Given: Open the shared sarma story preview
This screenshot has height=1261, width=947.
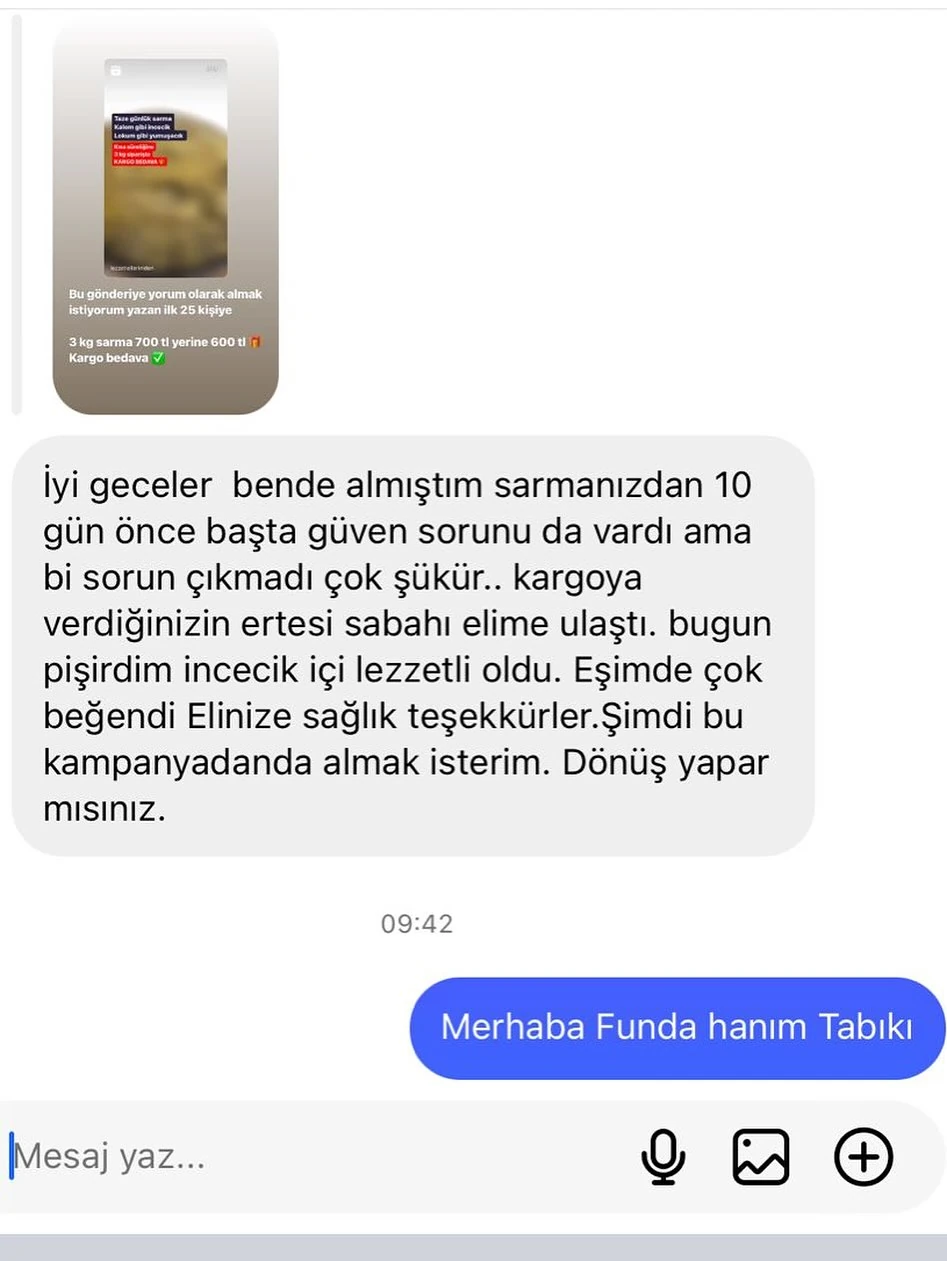Looking at the screenshot, I should coord(165,215).
